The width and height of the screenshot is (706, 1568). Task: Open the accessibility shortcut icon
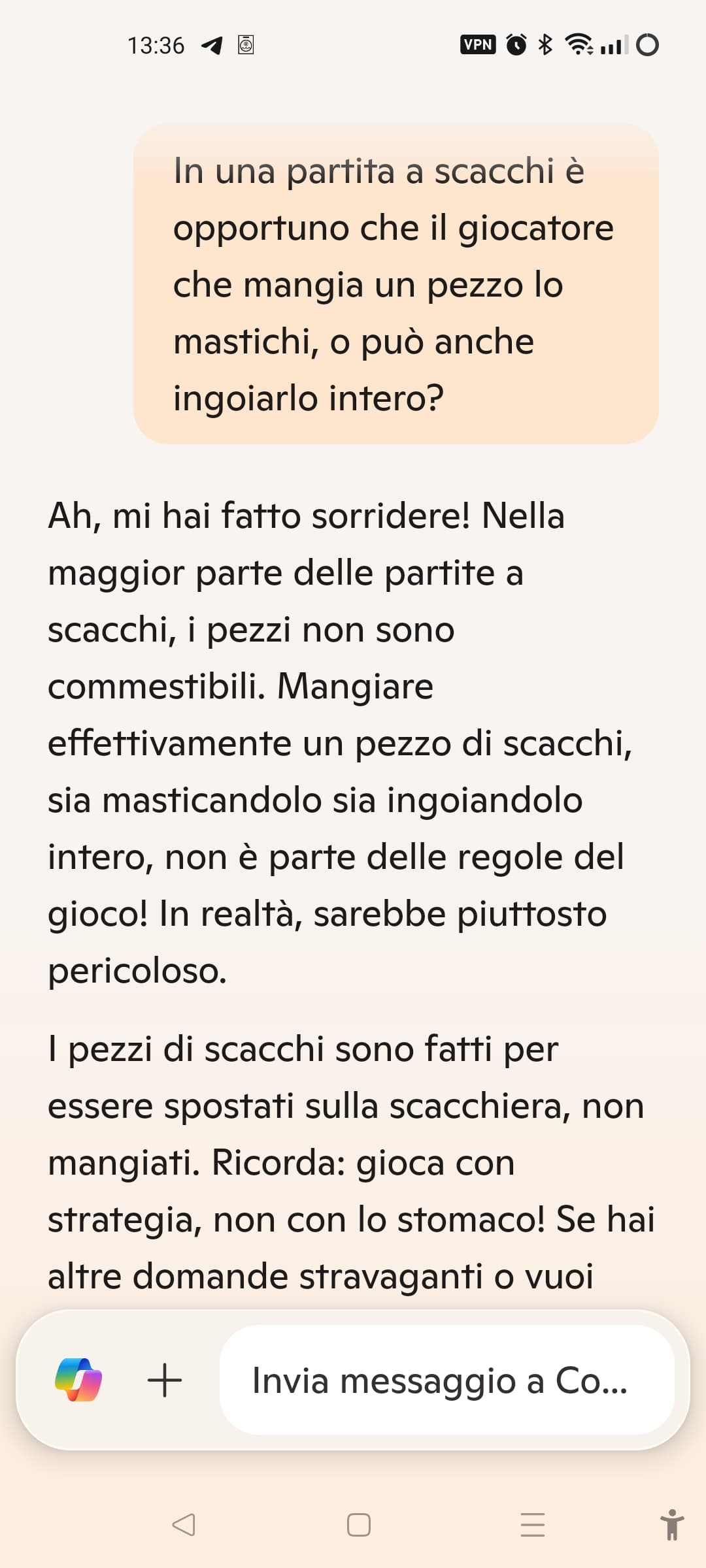pos(671,1525)
